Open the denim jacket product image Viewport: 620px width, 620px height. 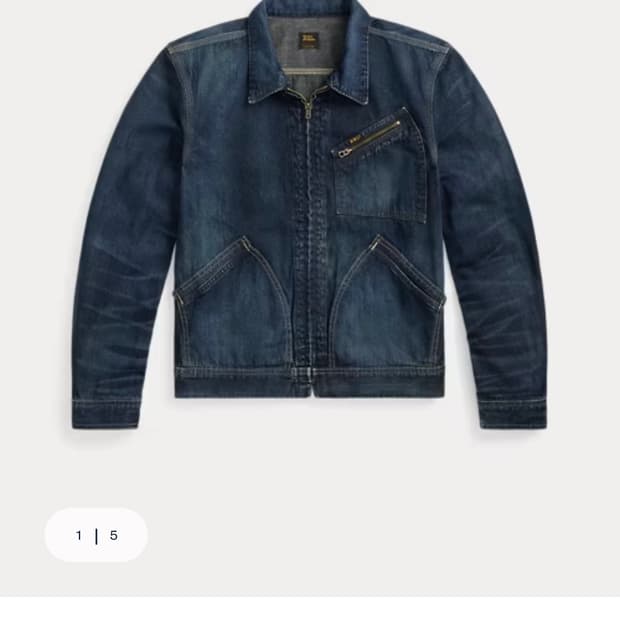pyautogui.click(x=310, y=215)
